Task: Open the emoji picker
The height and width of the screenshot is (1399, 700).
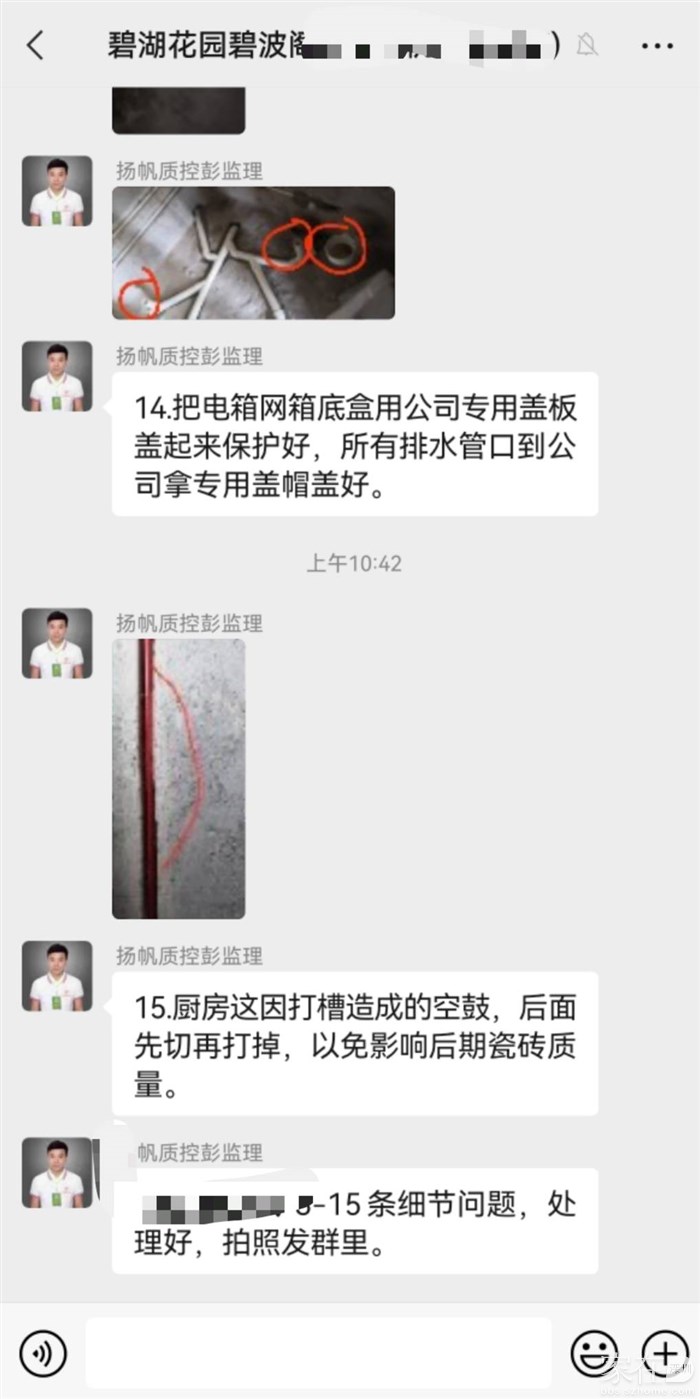Action: click(594, 1354)
